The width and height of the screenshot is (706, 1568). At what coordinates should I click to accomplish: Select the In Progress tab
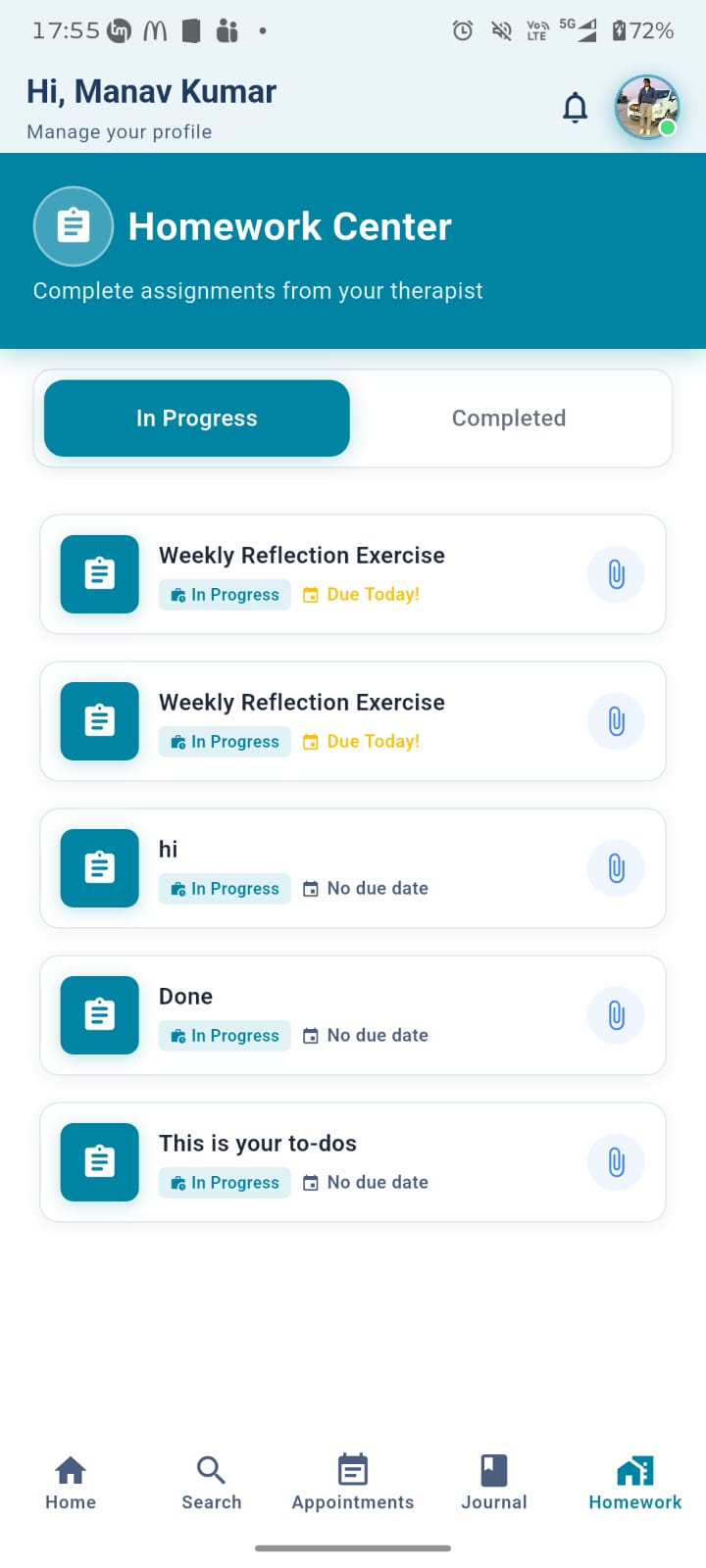[x=197, y=418]
